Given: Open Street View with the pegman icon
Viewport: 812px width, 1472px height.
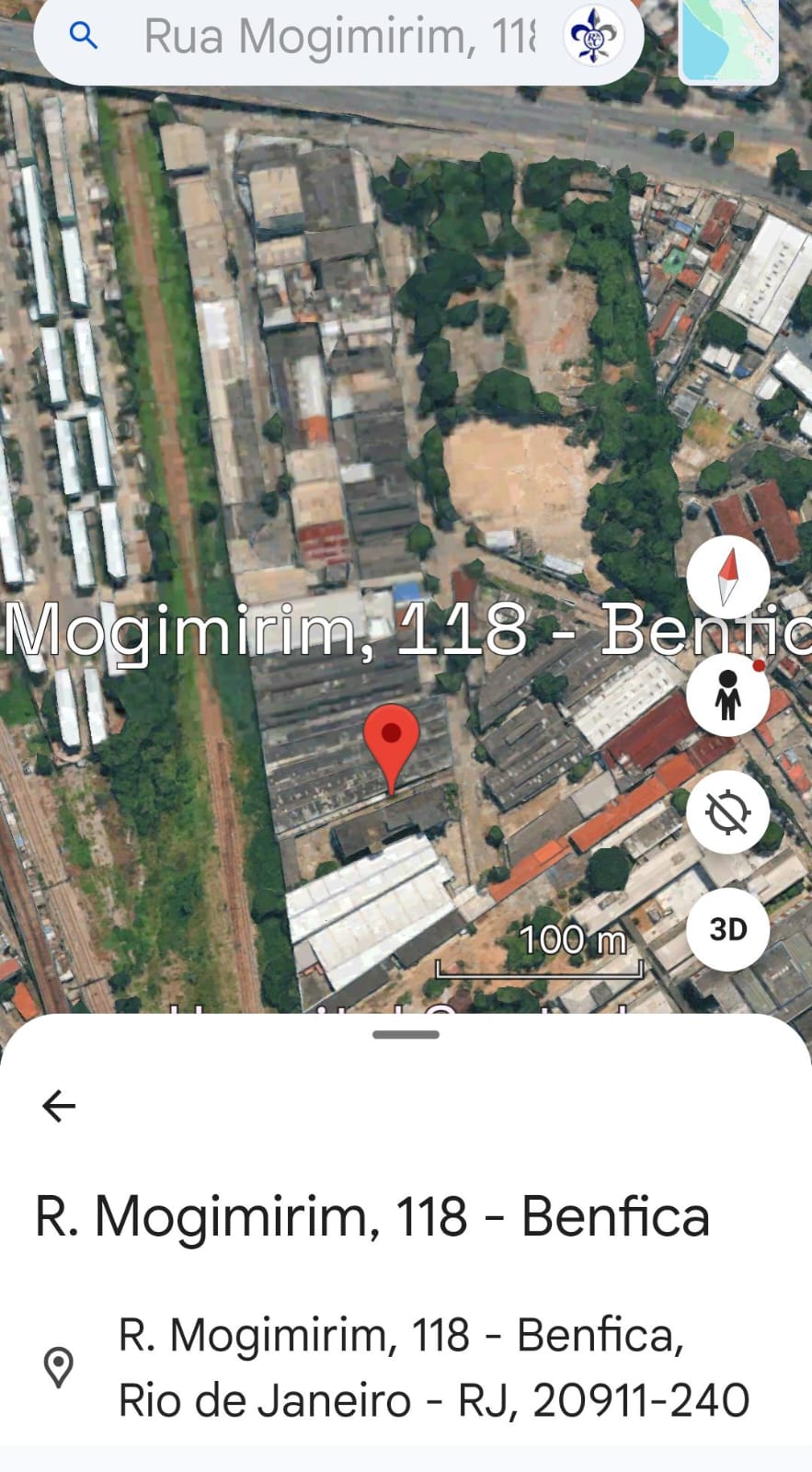Looking at the screenshot, I should (x=727, y=695).
